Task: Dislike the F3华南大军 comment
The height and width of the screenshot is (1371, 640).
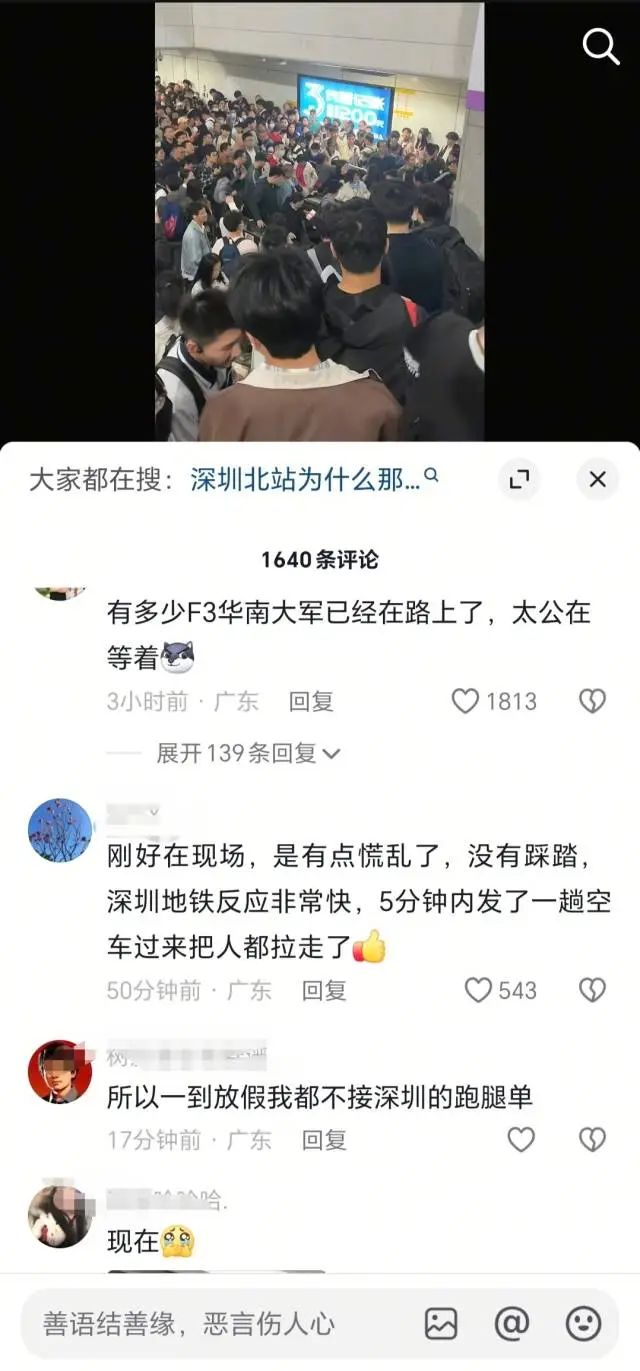Action: tap(592, 702)
